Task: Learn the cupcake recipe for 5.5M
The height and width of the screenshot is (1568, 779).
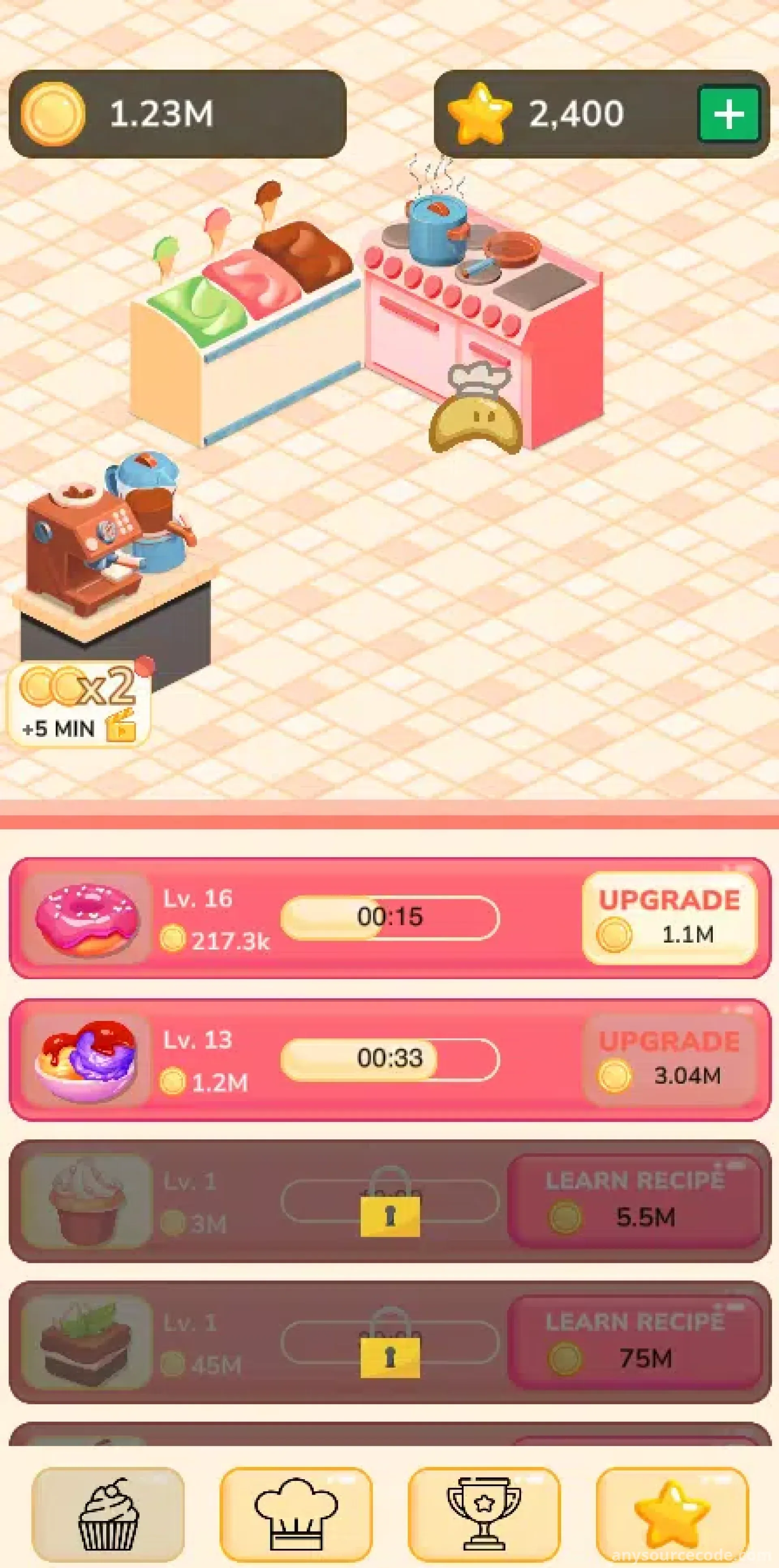Action: (635, 1201)
